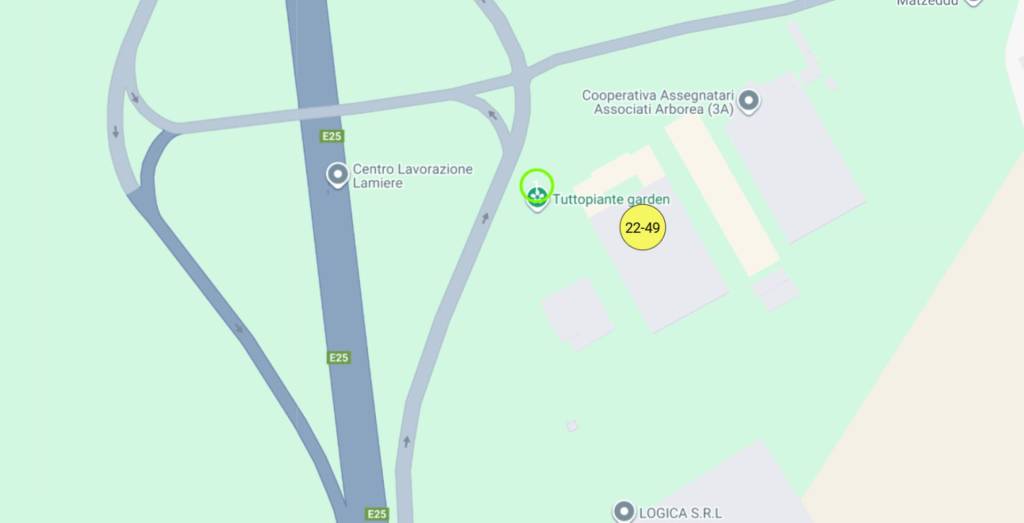Open the Tuttopiante garden place marker
Screen dimensions: 1024x523
(x=537, y=195)
